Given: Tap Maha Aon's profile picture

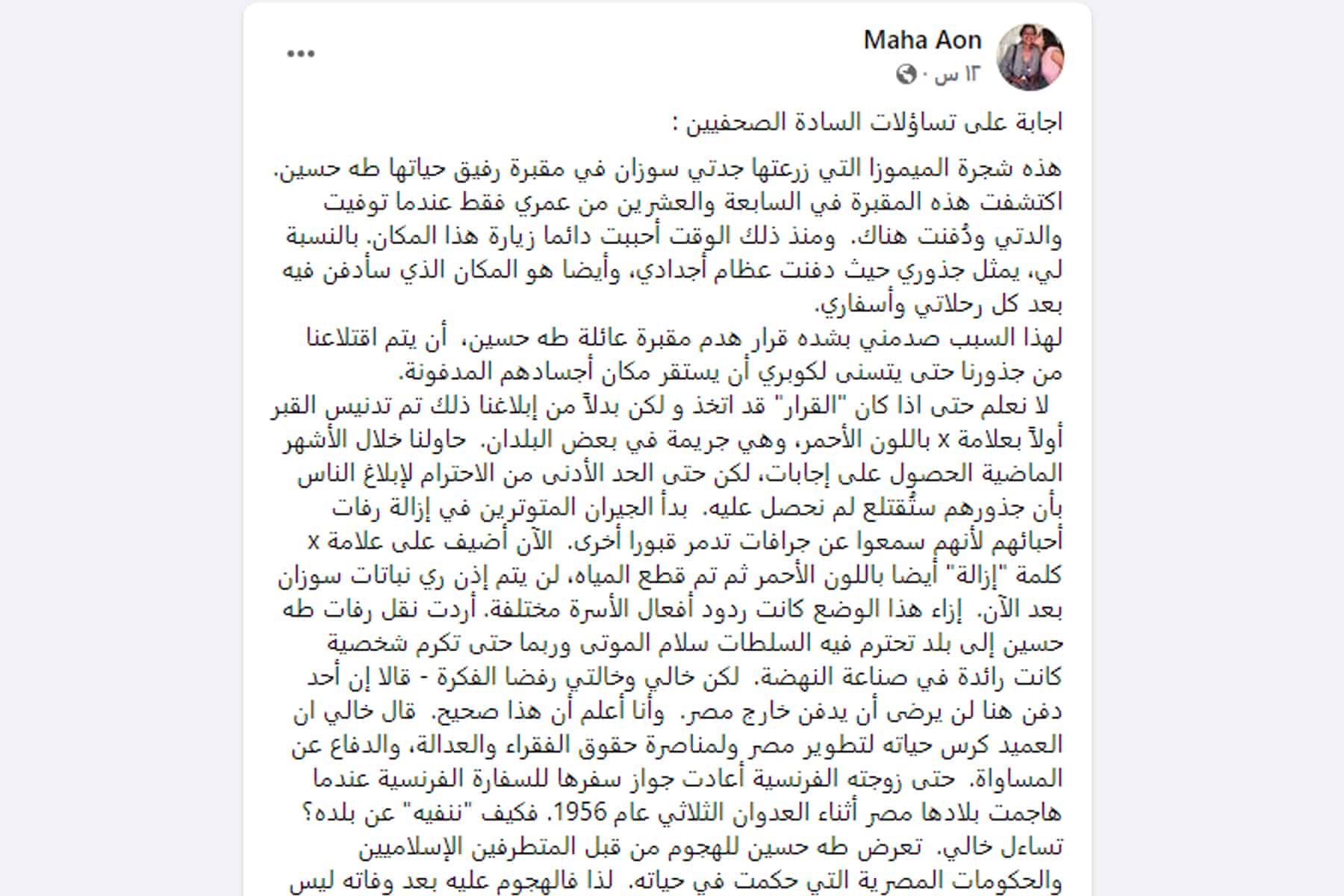Looking at the screenshot, I should pyautogui.click(x=1030, y=57).
